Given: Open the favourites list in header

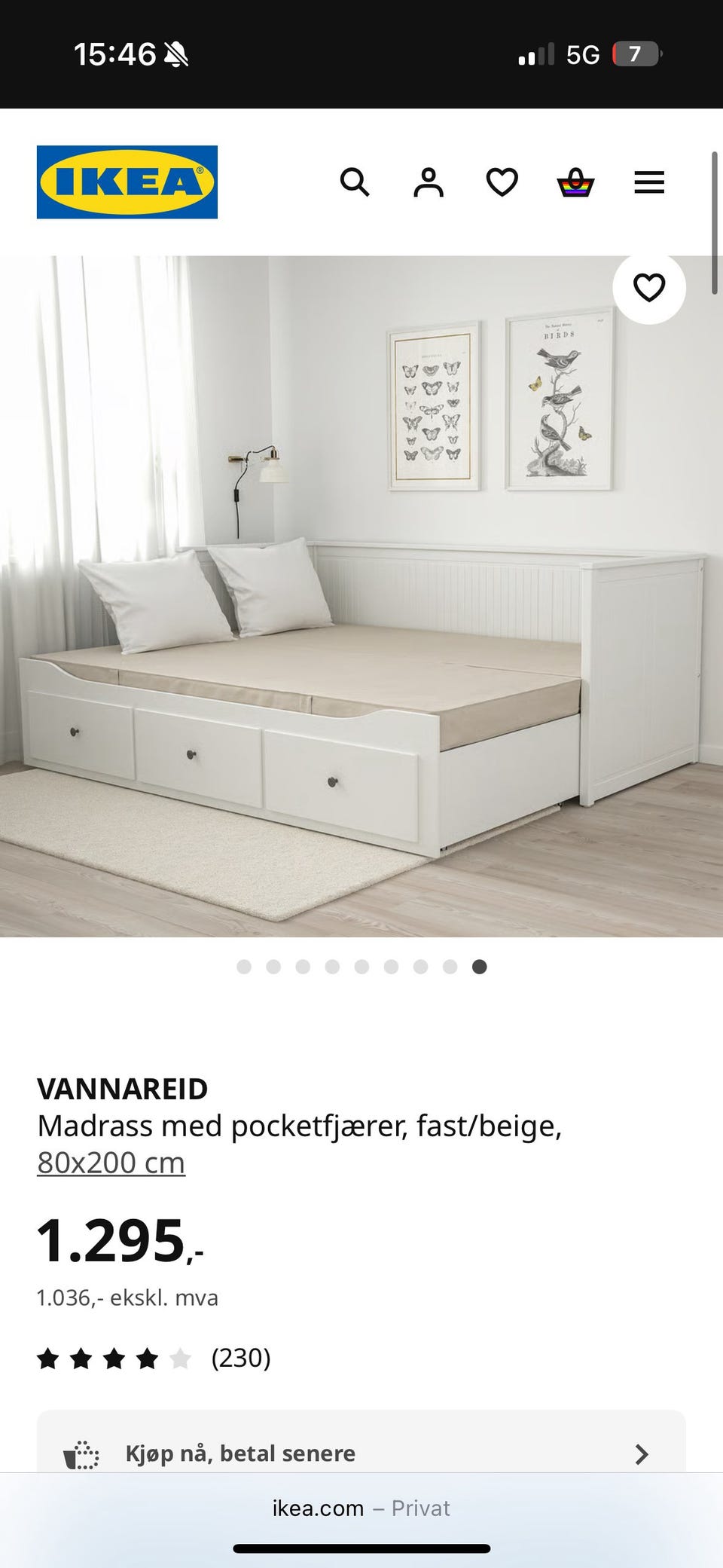Looking at the screenshot, I should coord(502,182).
